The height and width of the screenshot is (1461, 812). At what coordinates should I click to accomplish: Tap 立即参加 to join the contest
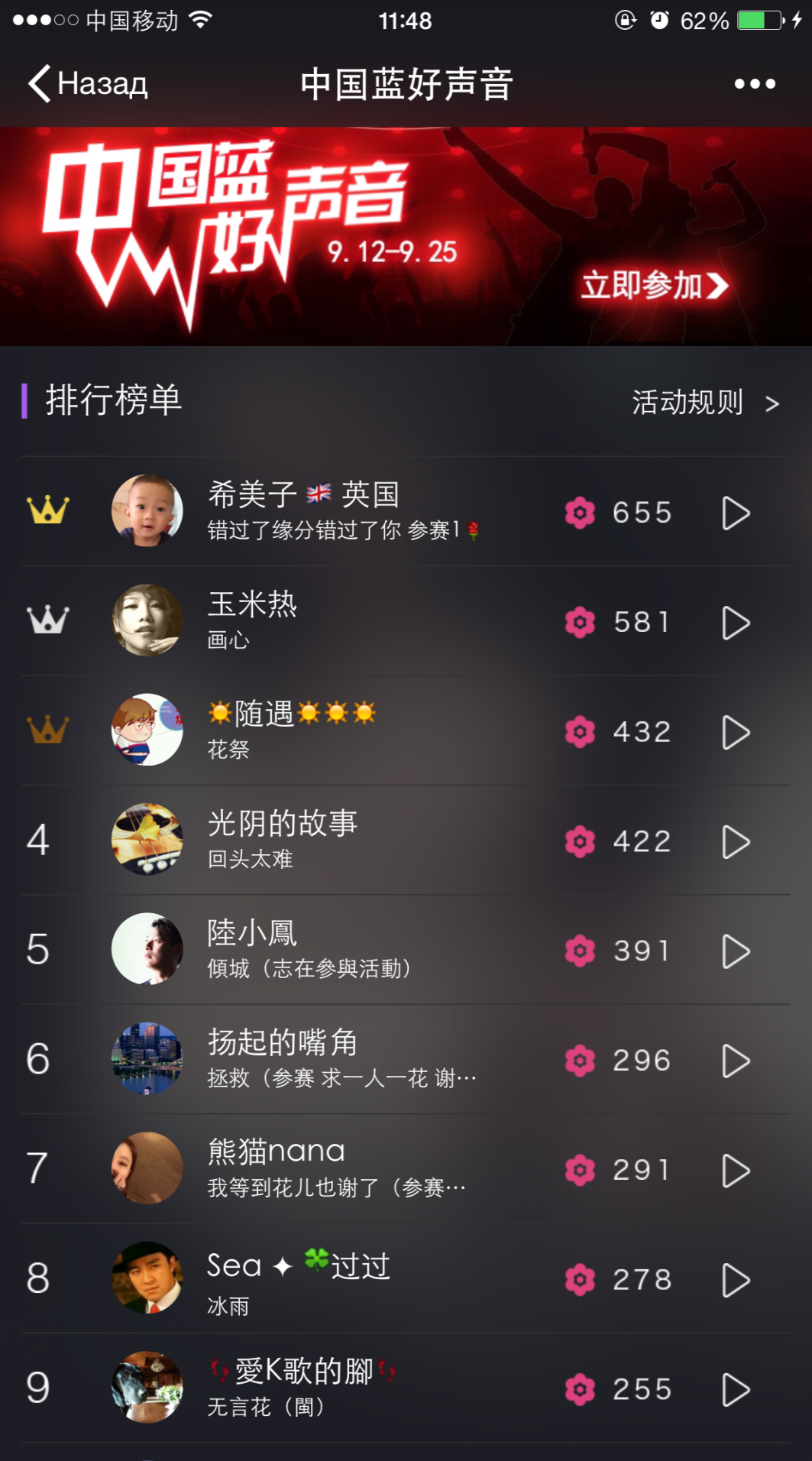point(655,286)
